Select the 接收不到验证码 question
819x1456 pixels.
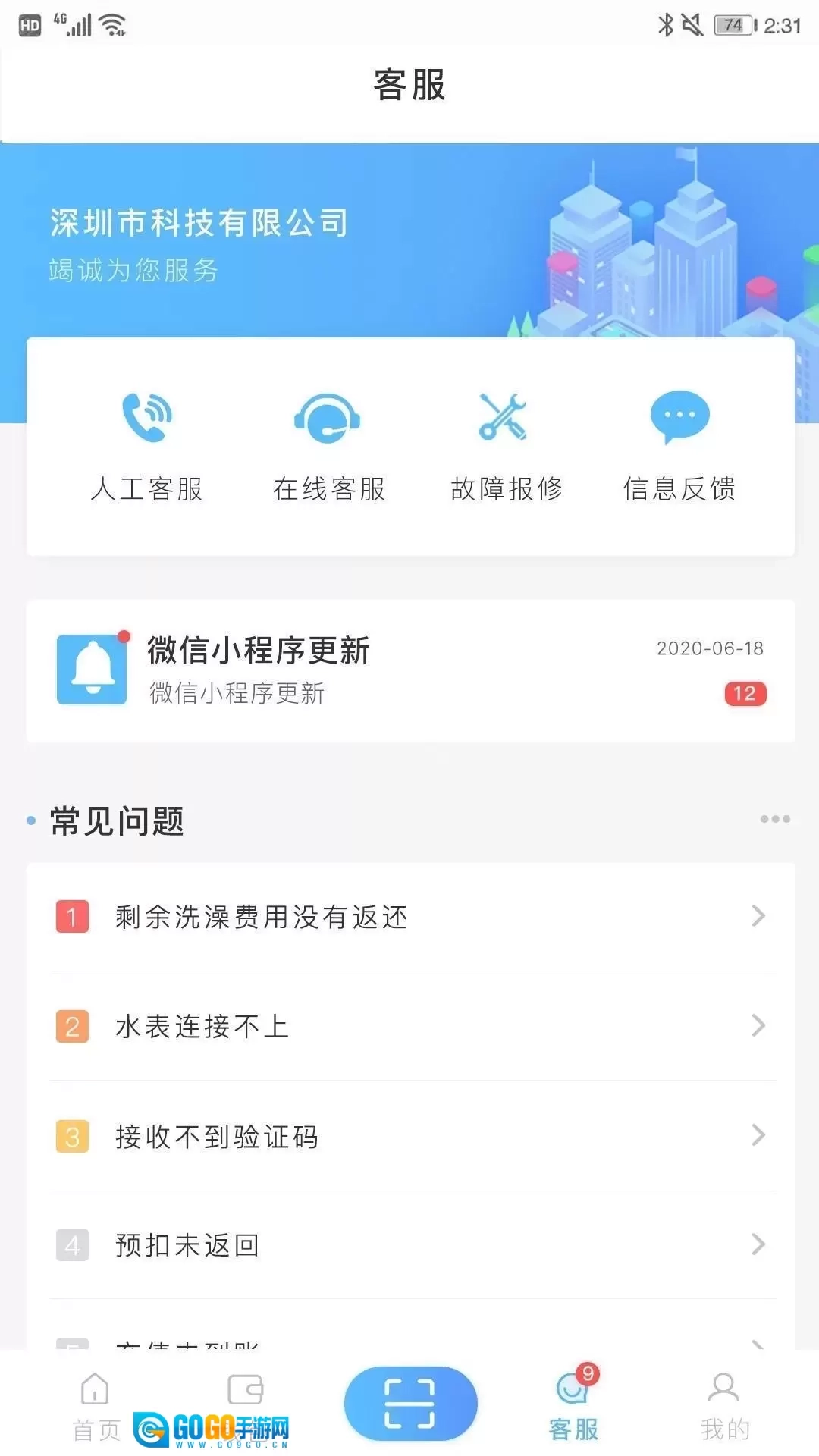[409, 1136]
